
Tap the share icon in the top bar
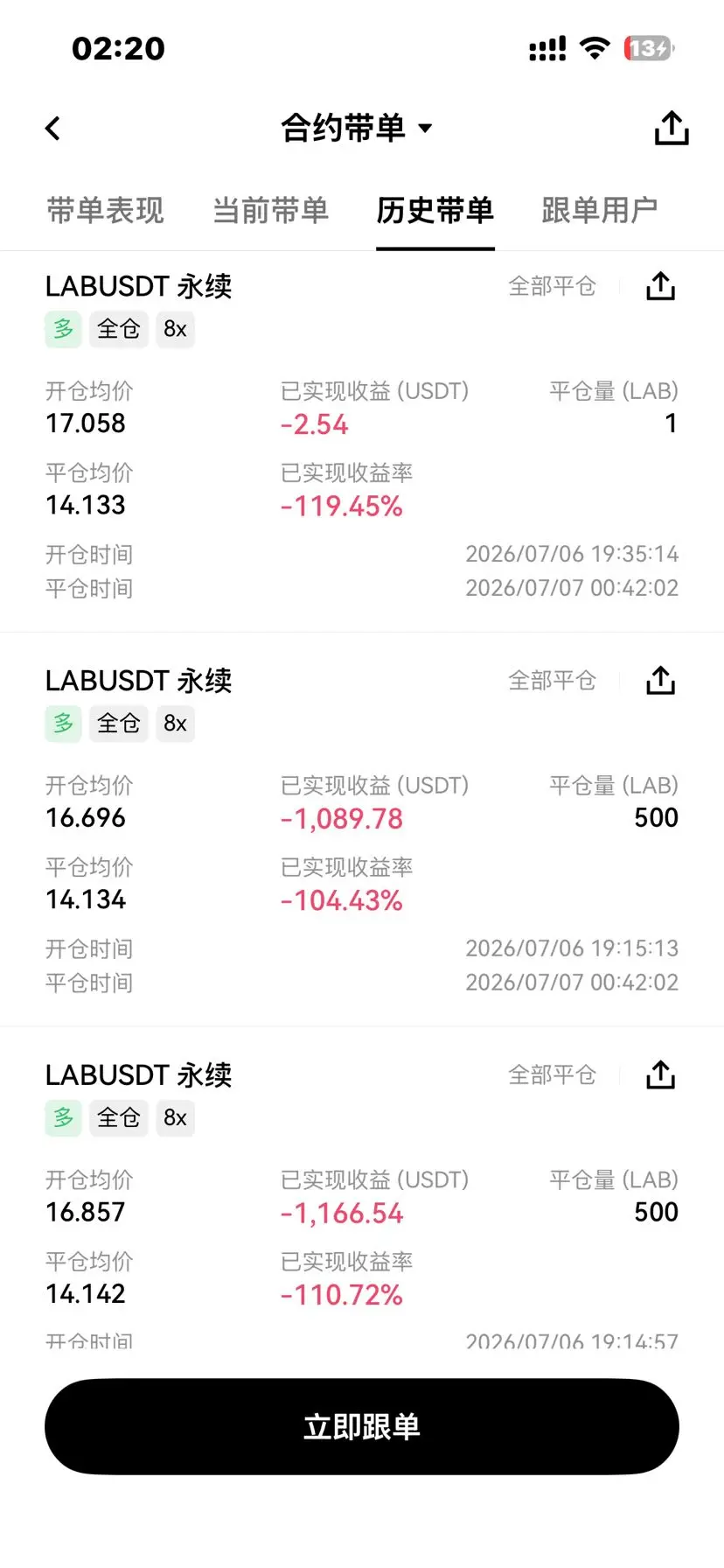[672, 128]
